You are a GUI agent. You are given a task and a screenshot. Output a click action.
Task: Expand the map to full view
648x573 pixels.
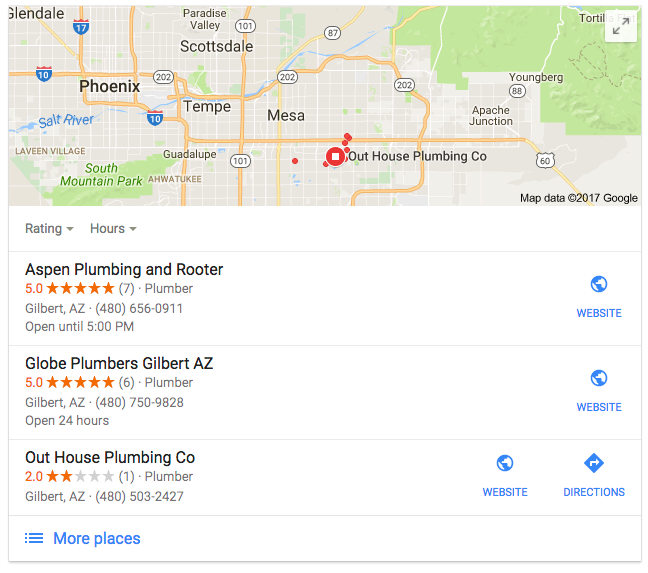[x=620, y=27]
